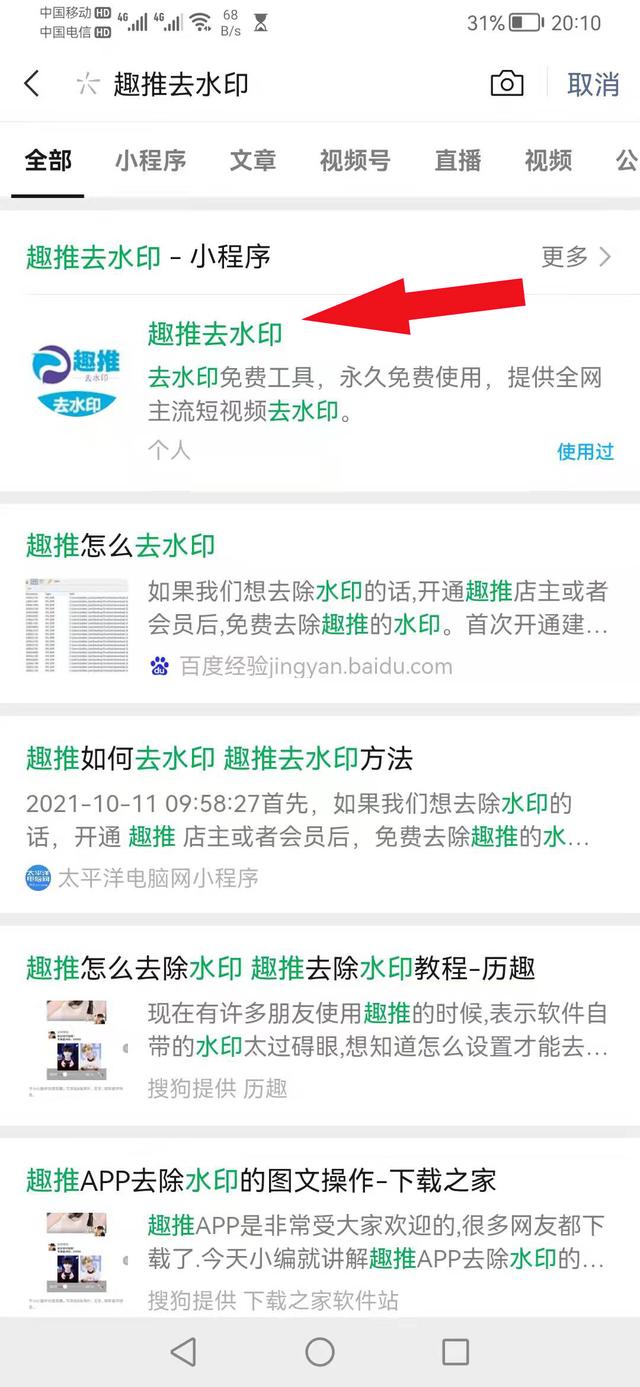Open 趣推怎么去除水印 教程-历趣 result
The height and width of the screenshot is (1387, 640).
pos(280,968)
